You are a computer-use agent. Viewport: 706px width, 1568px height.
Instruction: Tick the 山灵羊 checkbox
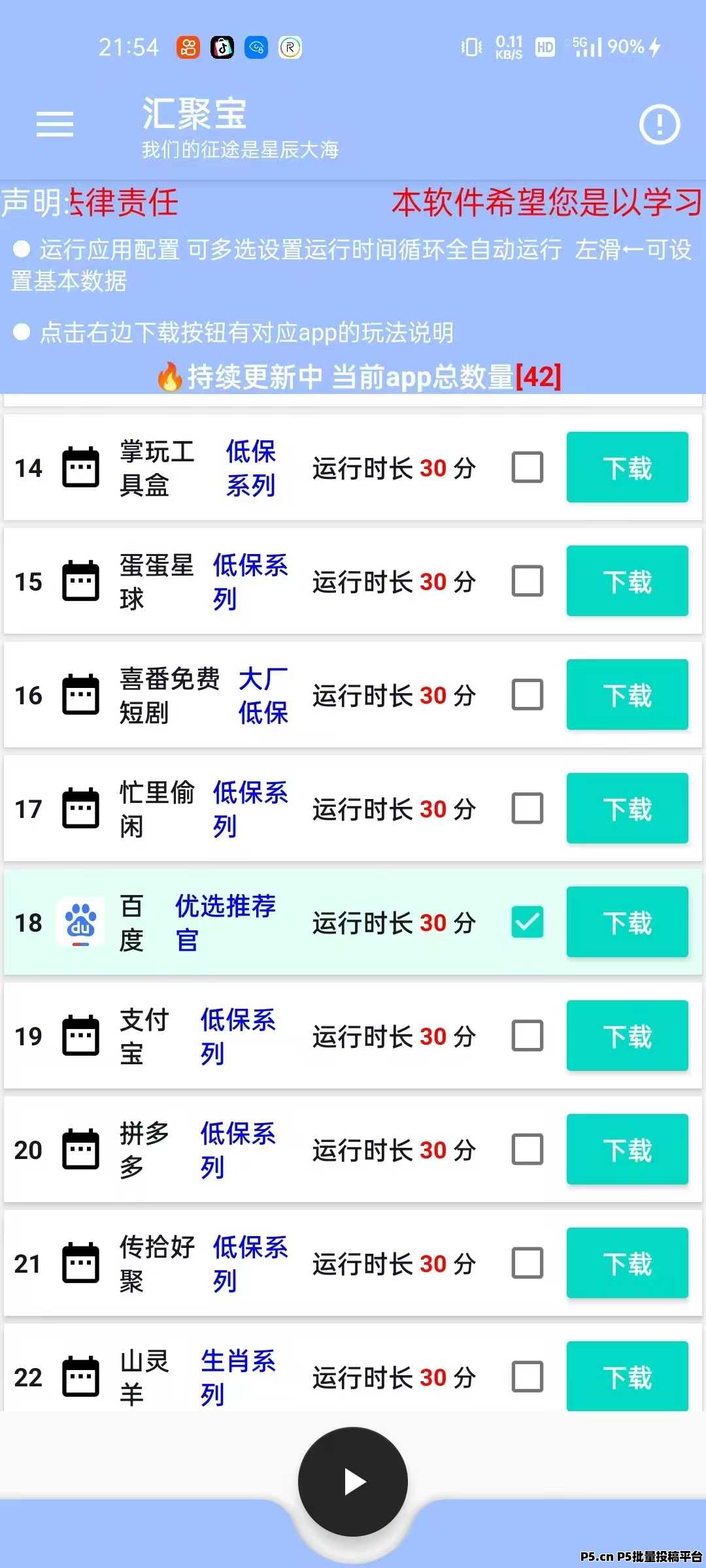(x=527, y=1377)
